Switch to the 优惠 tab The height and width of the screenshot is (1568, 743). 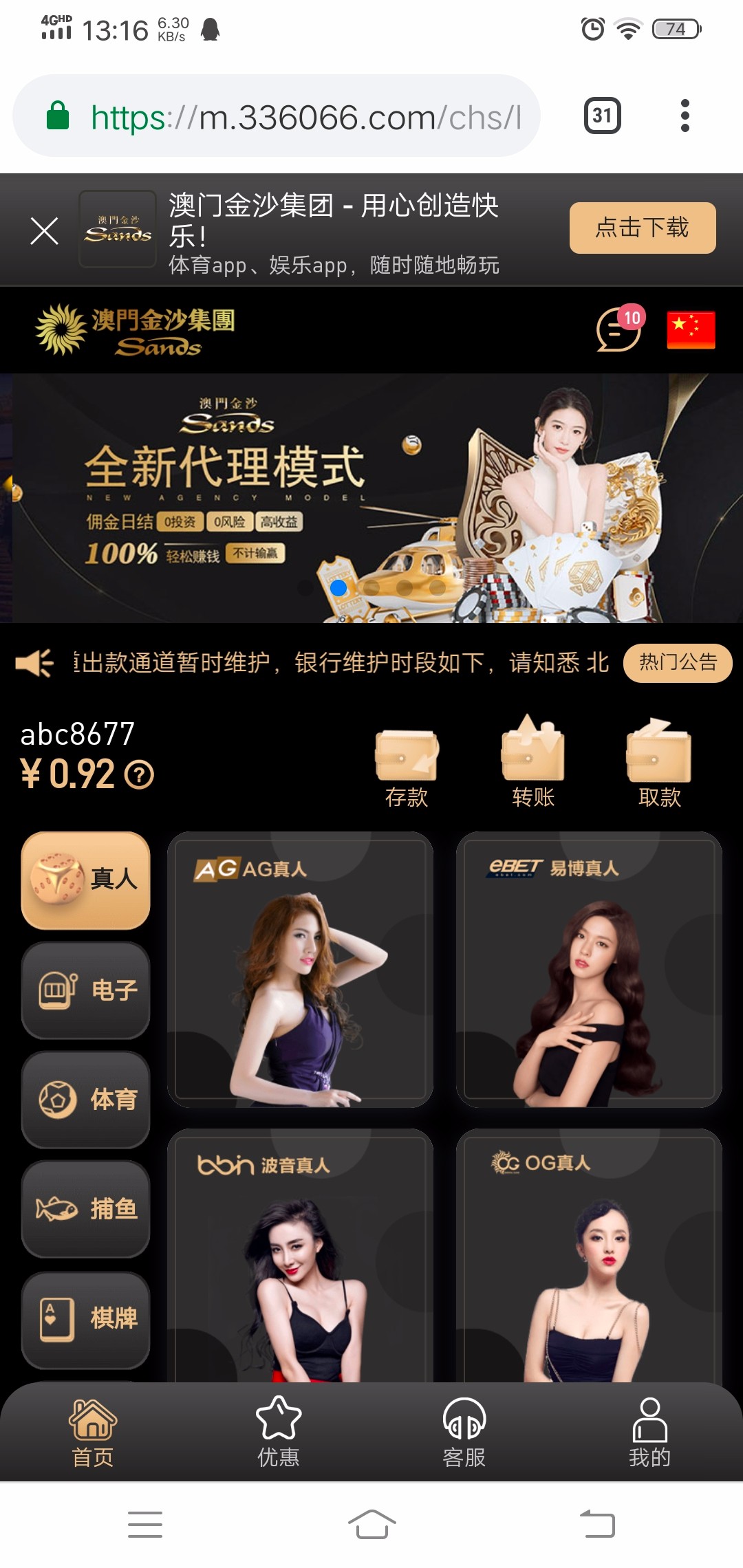click(x=279, y=1432)
